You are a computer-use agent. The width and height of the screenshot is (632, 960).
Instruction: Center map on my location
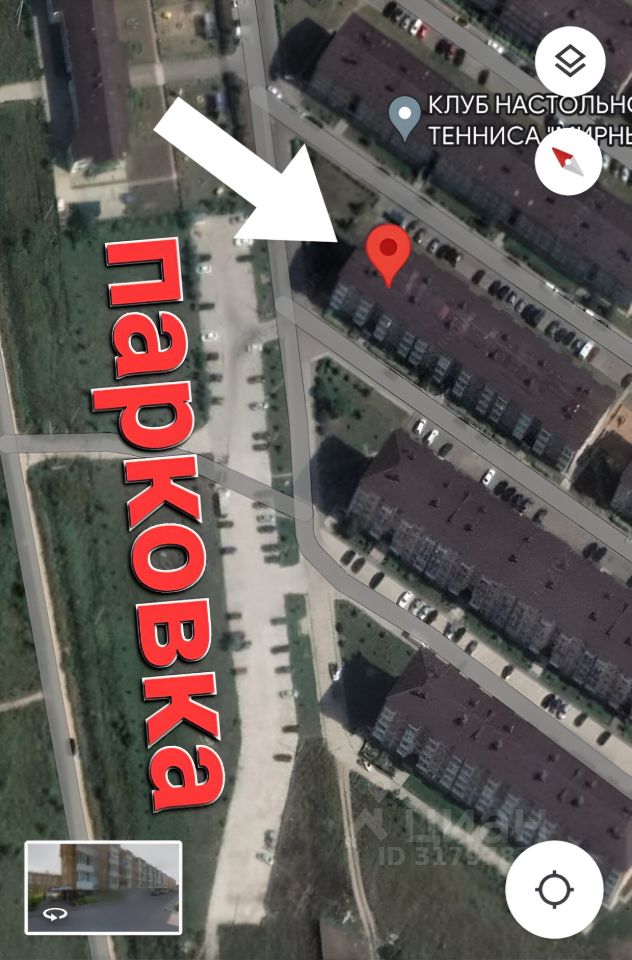pyautogui.click(x=554, y=889)
